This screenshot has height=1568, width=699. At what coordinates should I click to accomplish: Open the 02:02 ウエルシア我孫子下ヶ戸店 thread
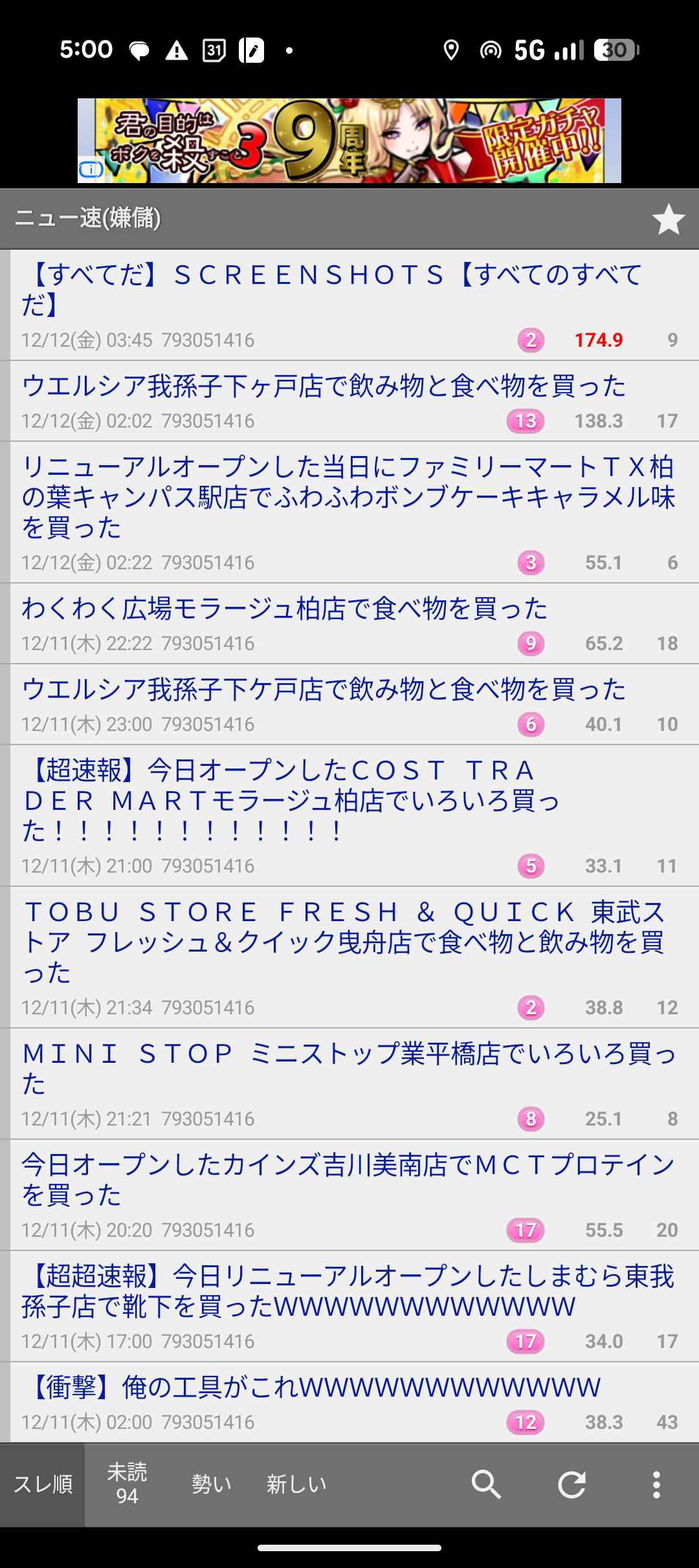[x=324, y=387]
